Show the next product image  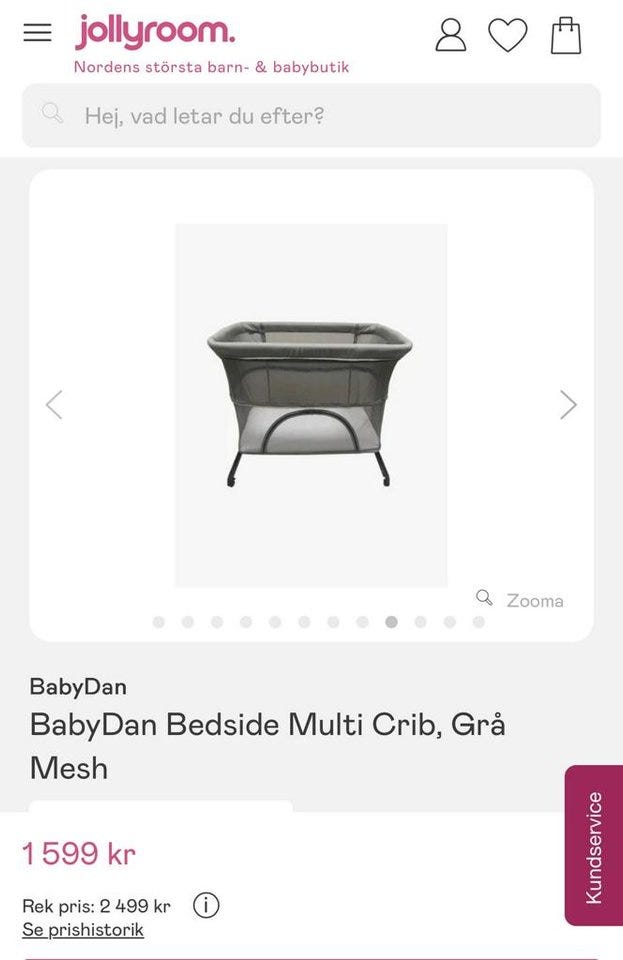(x=568, y=405)
